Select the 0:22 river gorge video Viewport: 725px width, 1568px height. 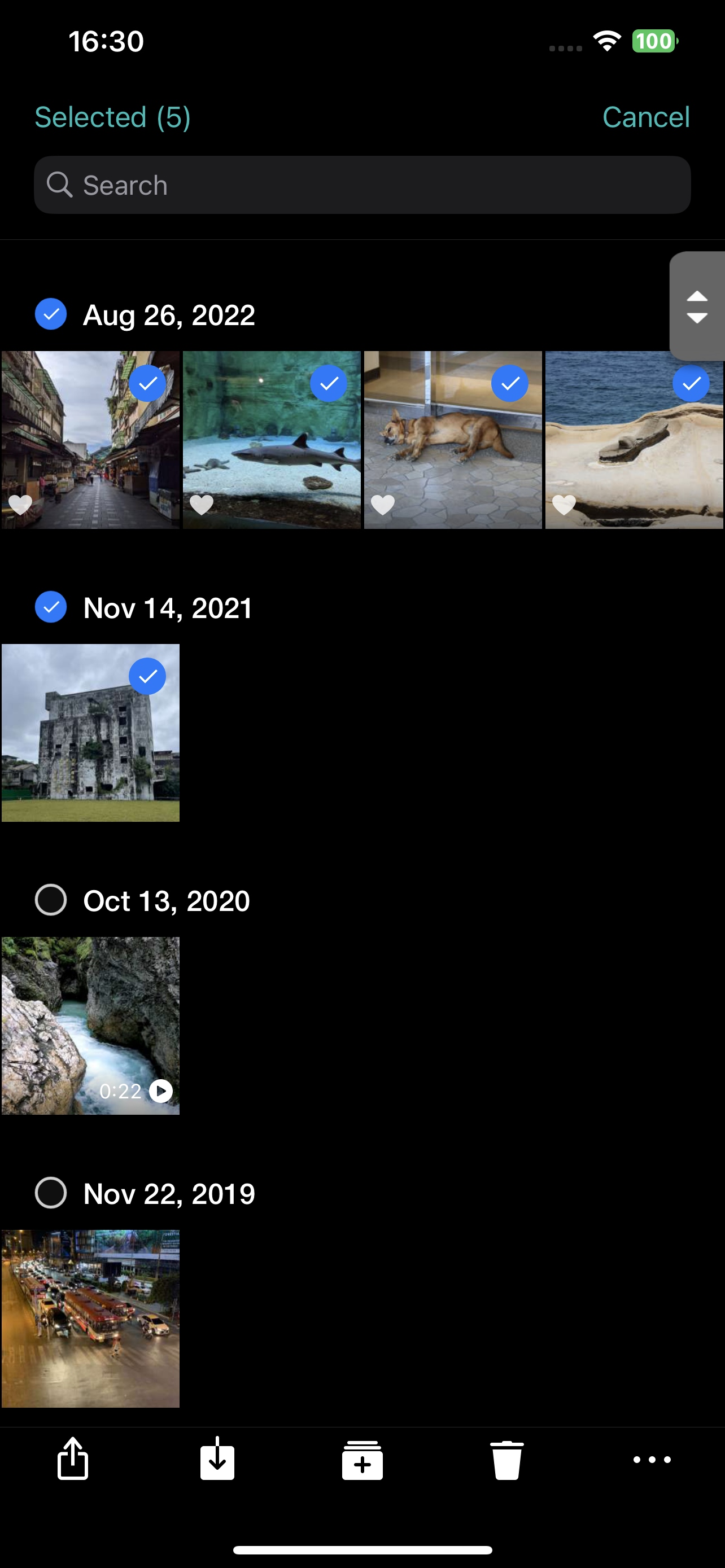tap(90, 1026)
